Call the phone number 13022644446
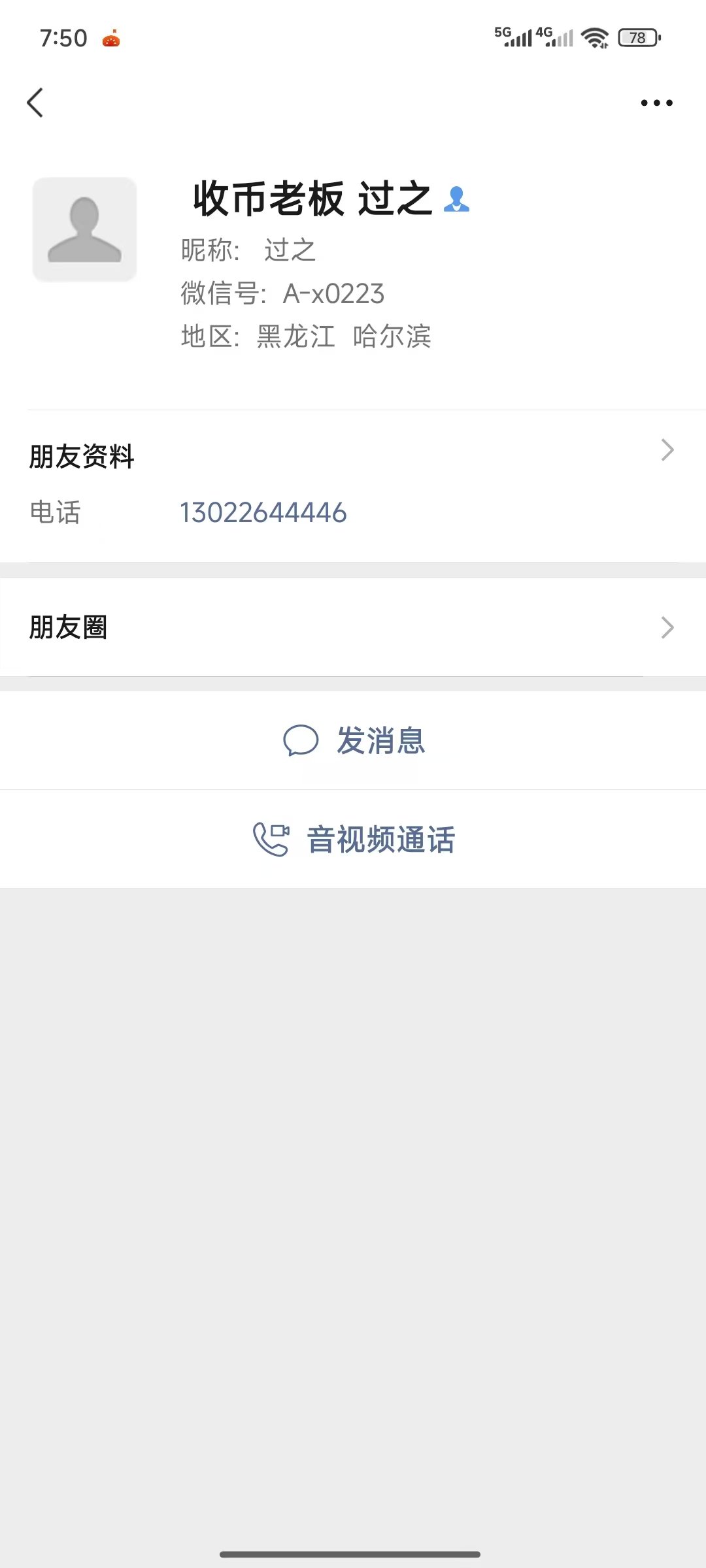 click(263, 514)
